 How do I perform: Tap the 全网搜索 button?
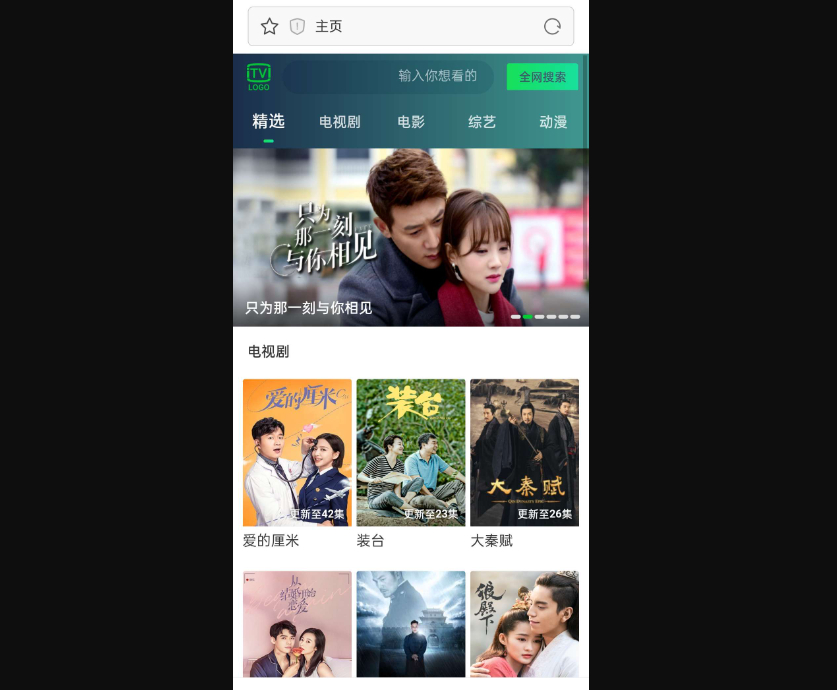pos(542,77)
